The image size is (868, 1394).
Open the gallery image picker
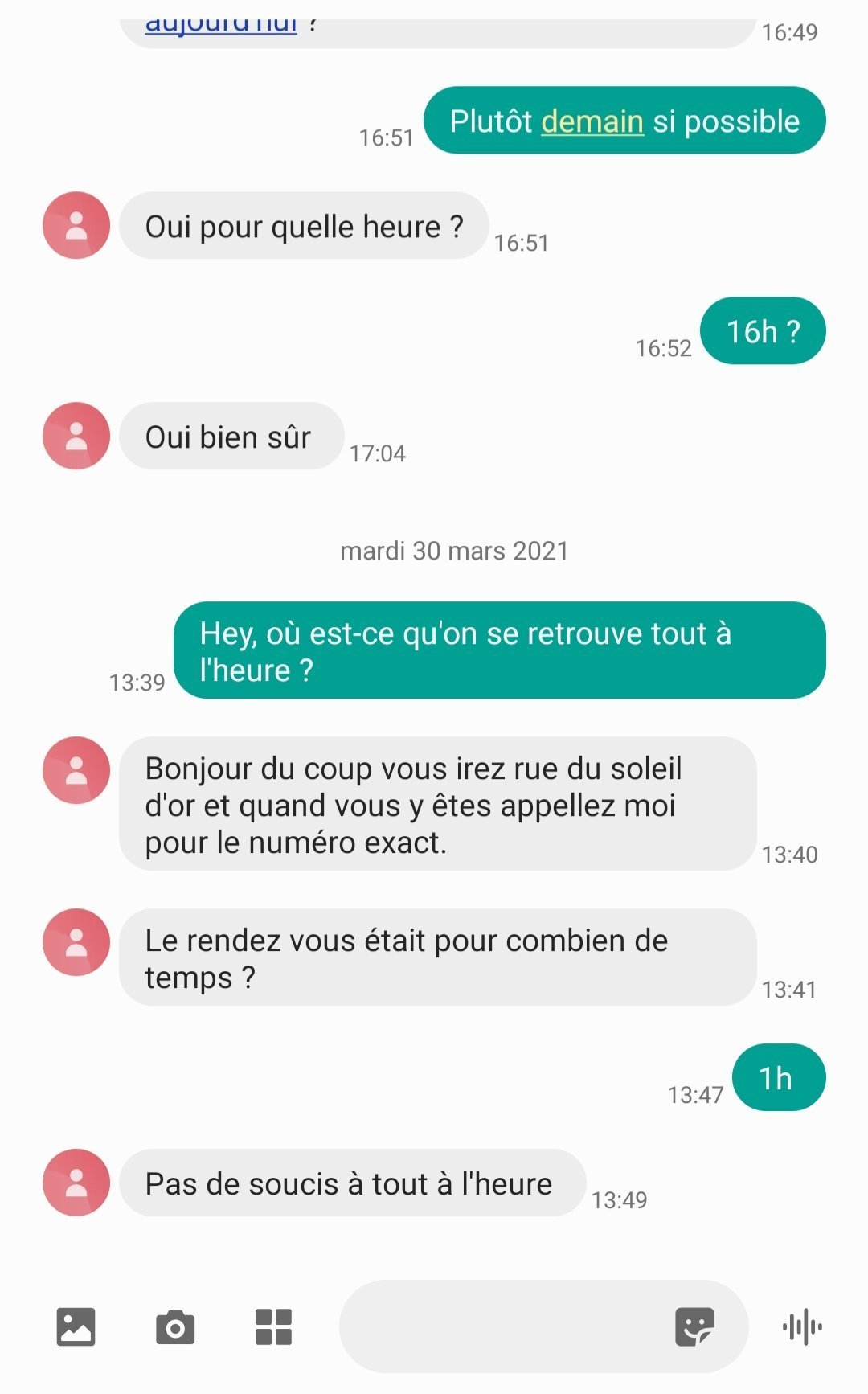(76, 1326)
